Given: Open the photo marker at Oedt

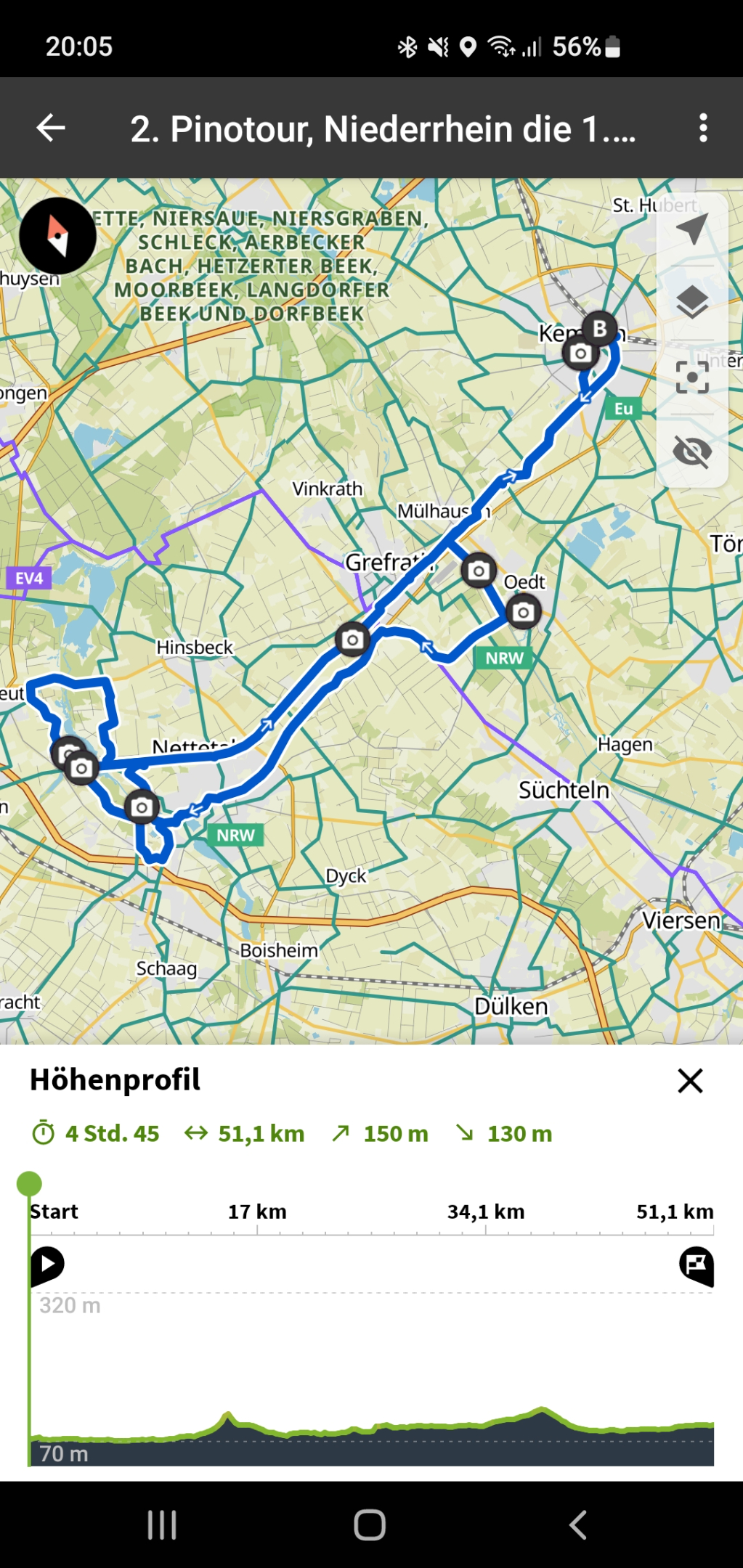Looking at the screenshot, I should (x=523, y=613).
